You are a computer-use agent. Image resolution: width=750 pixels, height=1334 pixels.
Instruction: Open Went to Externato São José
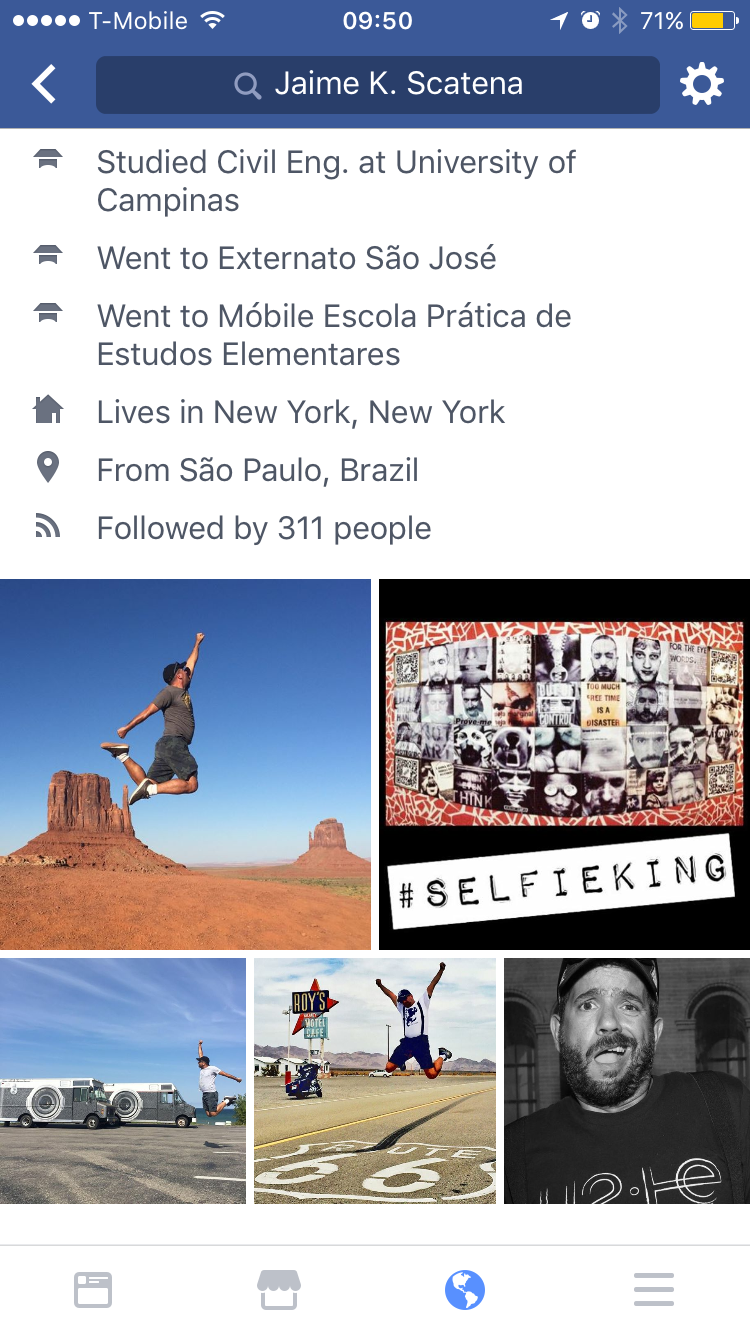coord(296,258)
